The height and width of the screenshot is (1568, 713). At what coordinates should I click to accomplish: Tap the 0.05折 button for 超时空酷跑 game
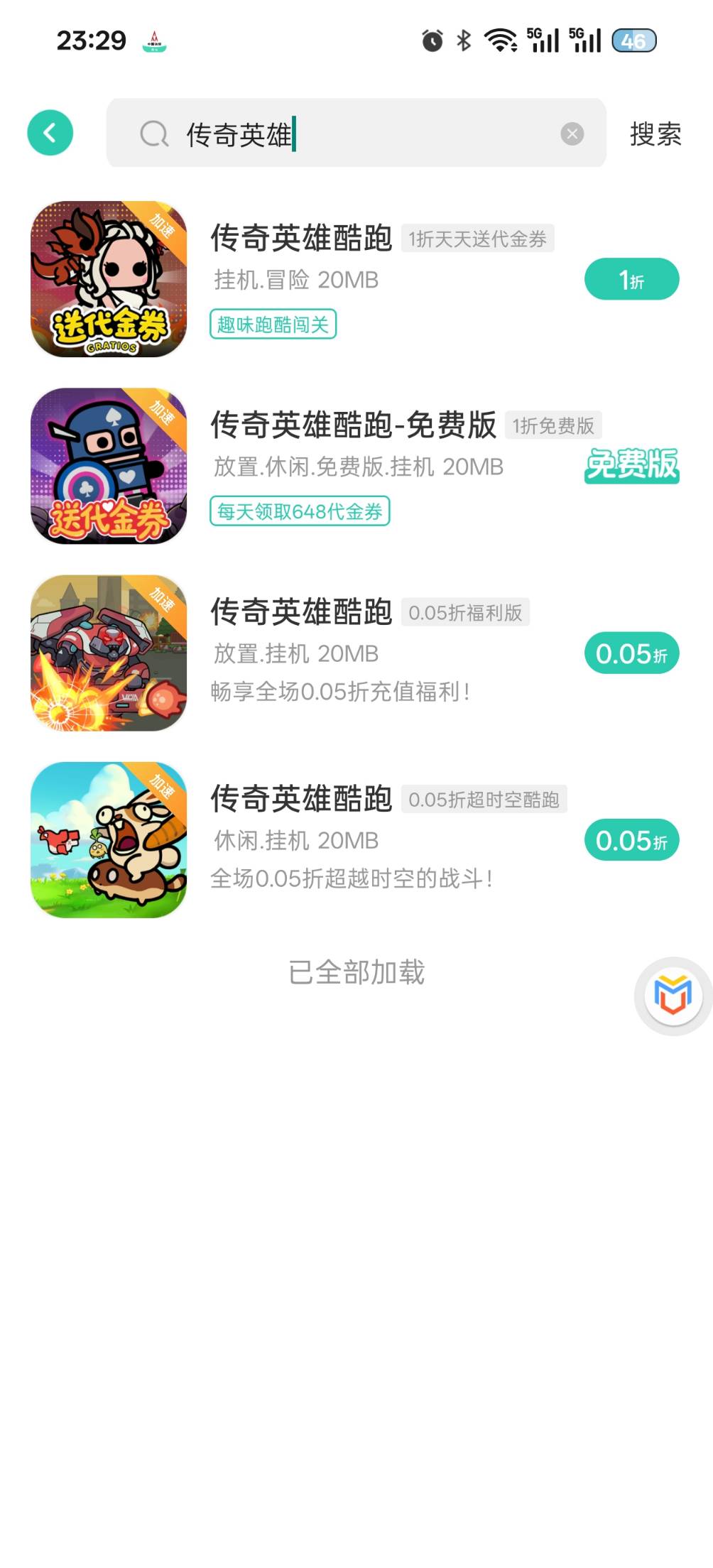[631, 840]
